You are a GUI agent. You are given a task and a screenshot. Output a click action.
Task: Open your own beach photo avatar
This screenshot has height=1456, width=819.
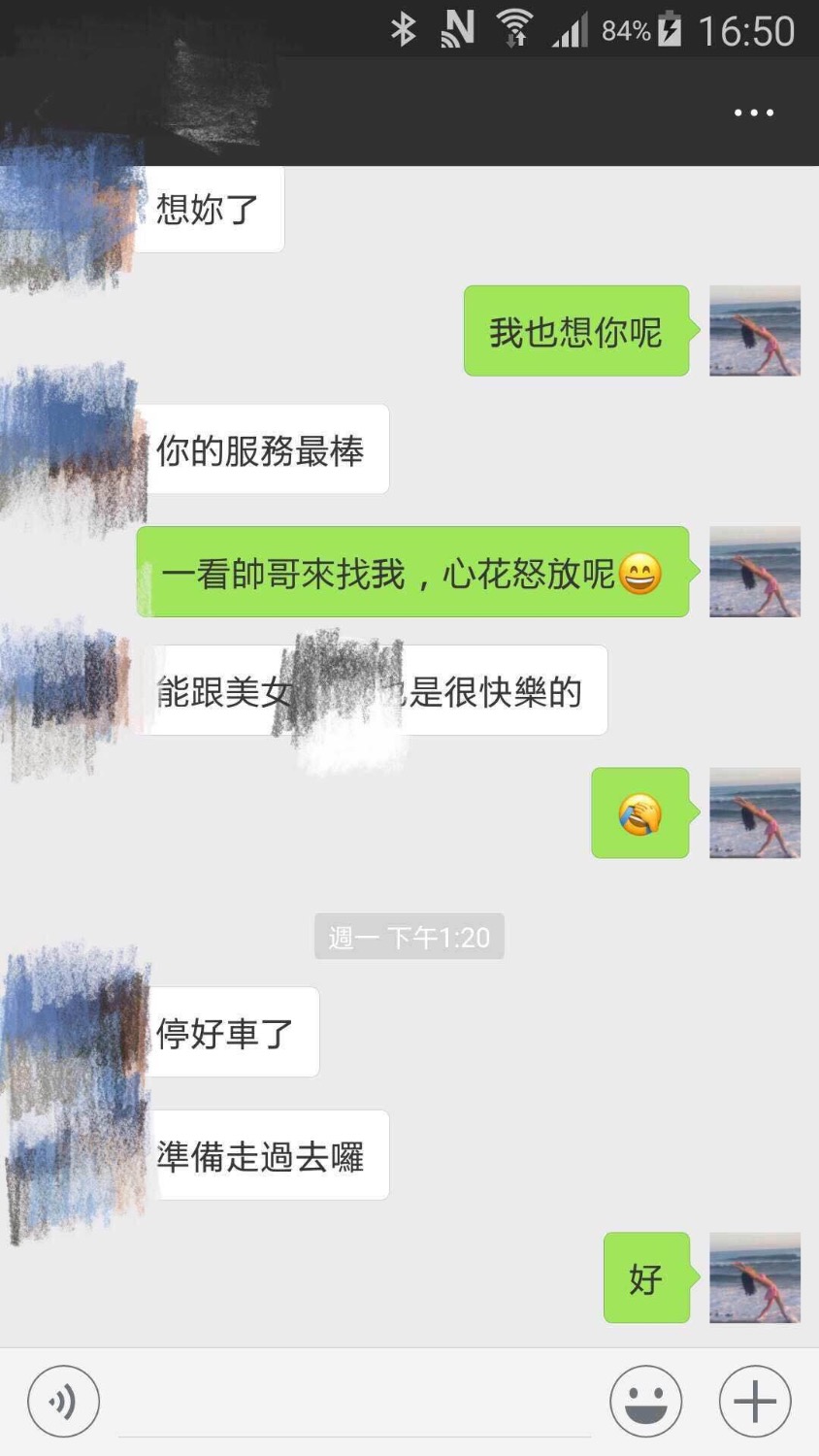pyautogui.click(x=755, y=331)
